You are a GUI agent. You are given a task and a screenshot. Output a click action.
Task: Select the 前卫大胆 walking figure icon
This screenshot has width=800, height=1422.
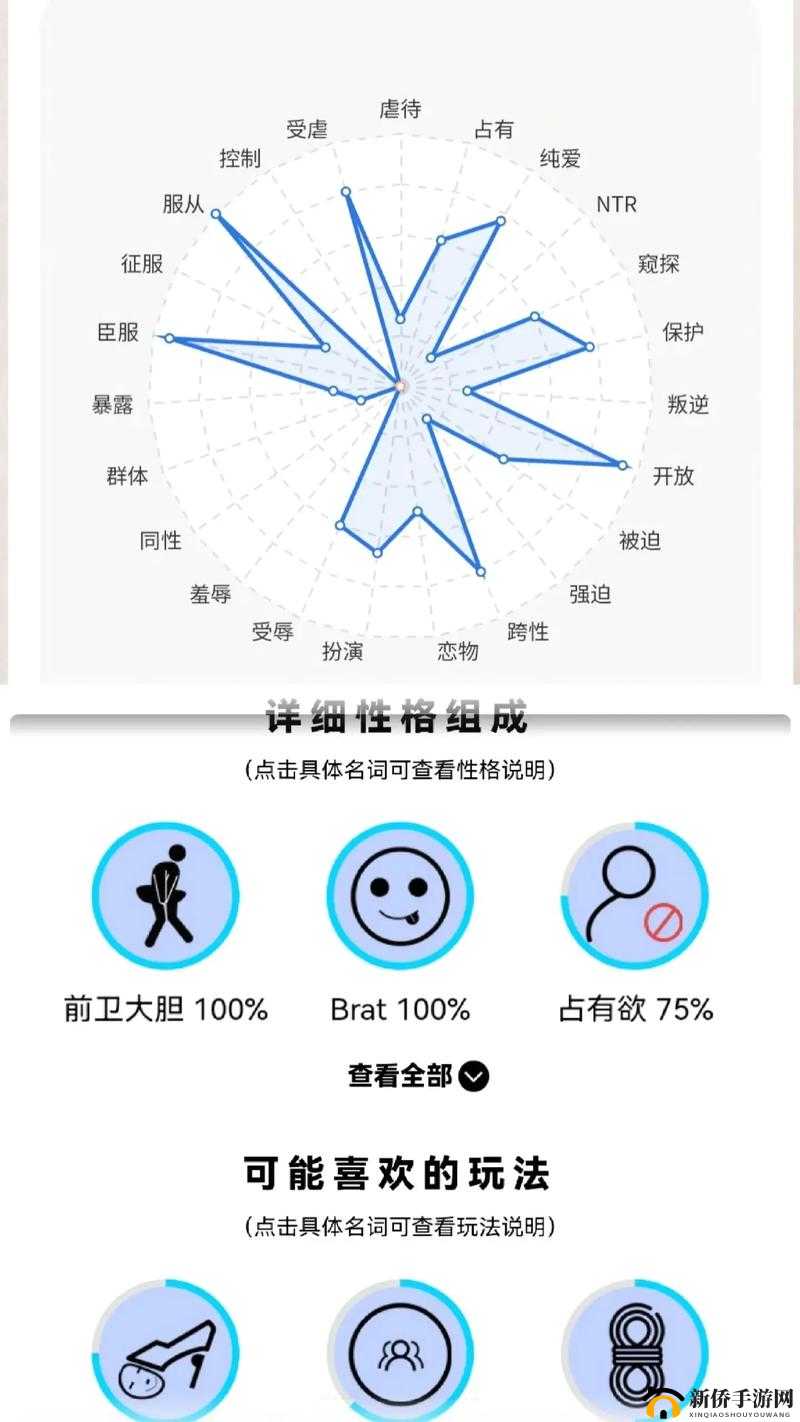tap(166, 896)
